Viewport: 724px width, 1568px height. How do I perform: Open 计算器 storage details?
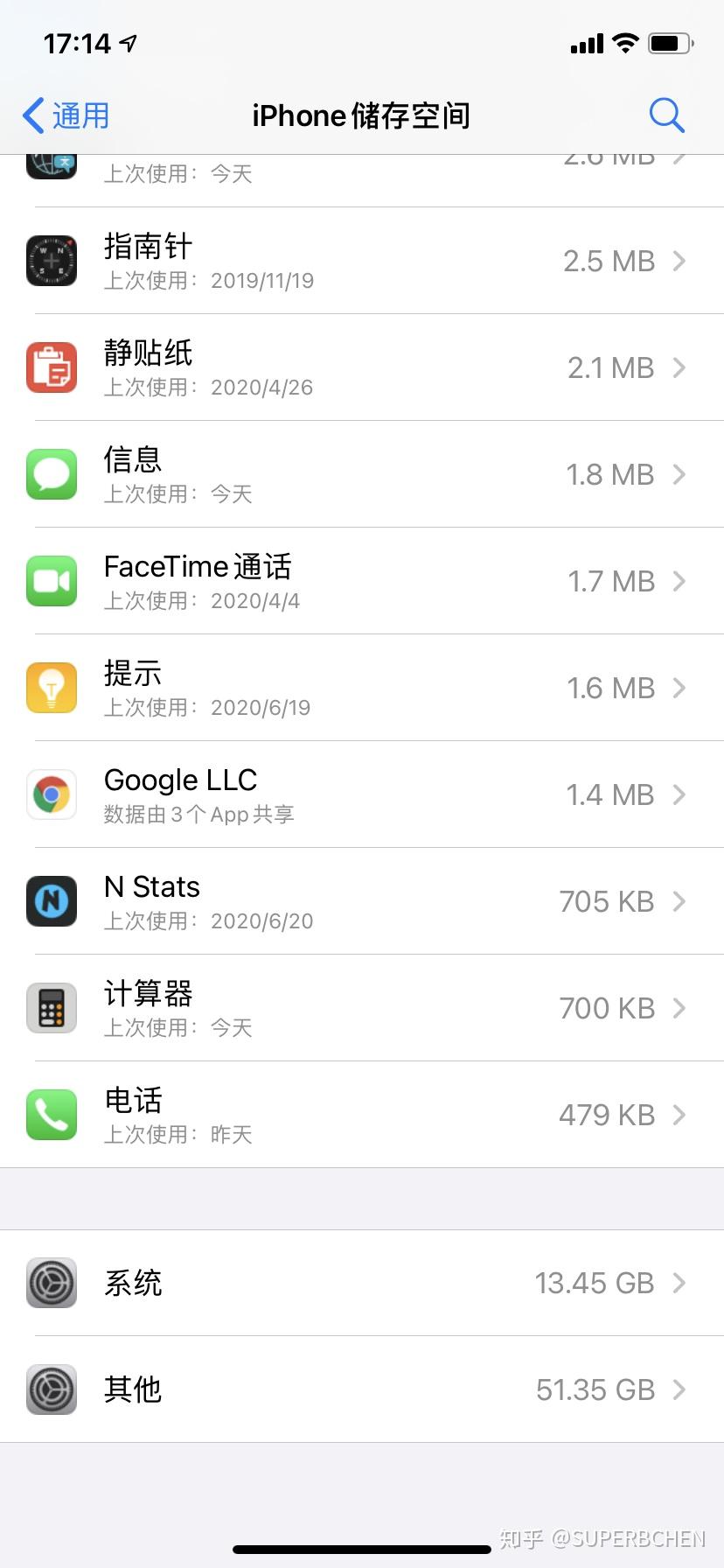tap(362, 1008)
